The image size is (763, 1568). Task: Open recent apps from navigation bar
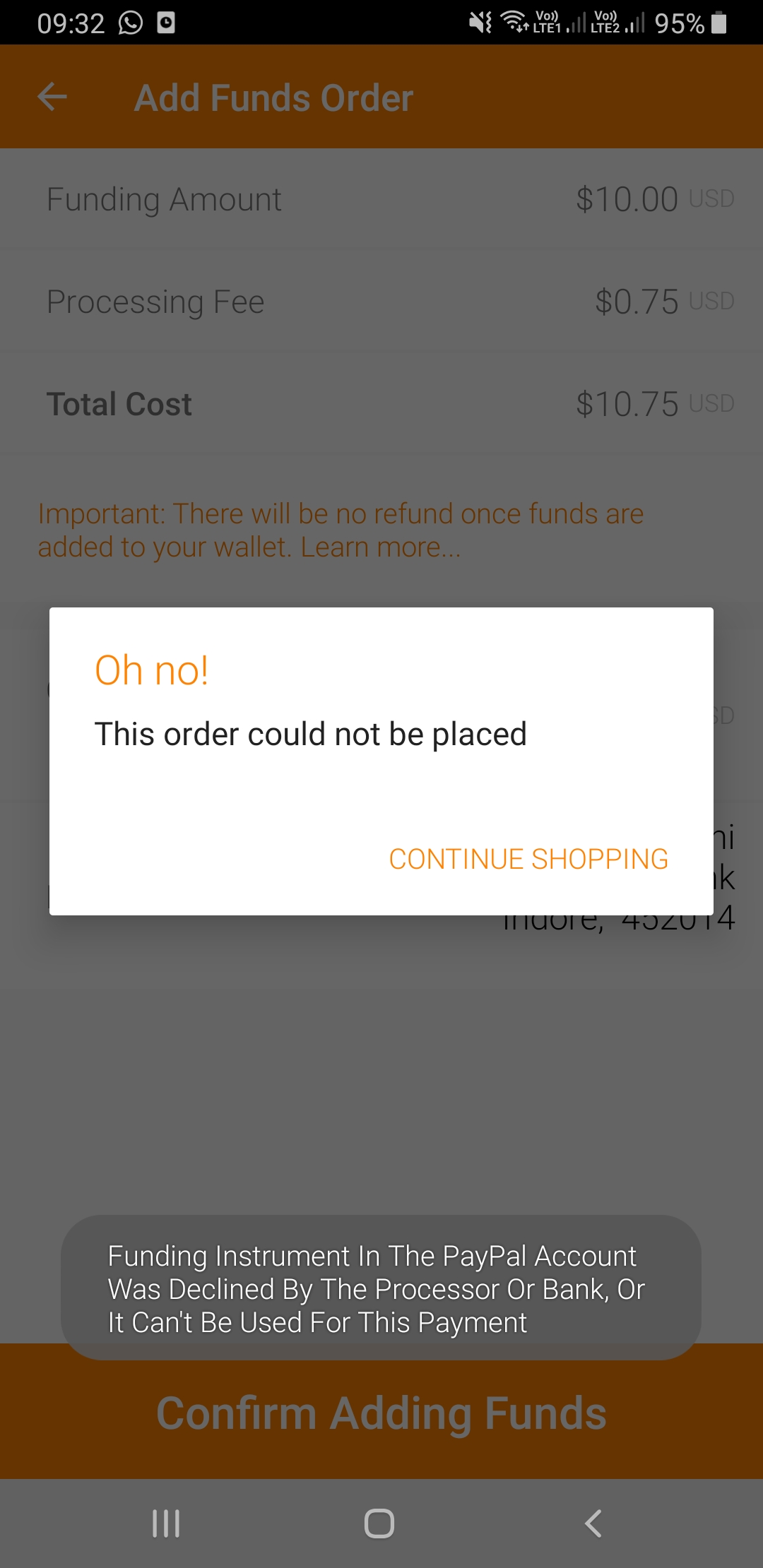[x=166, y=1524]
